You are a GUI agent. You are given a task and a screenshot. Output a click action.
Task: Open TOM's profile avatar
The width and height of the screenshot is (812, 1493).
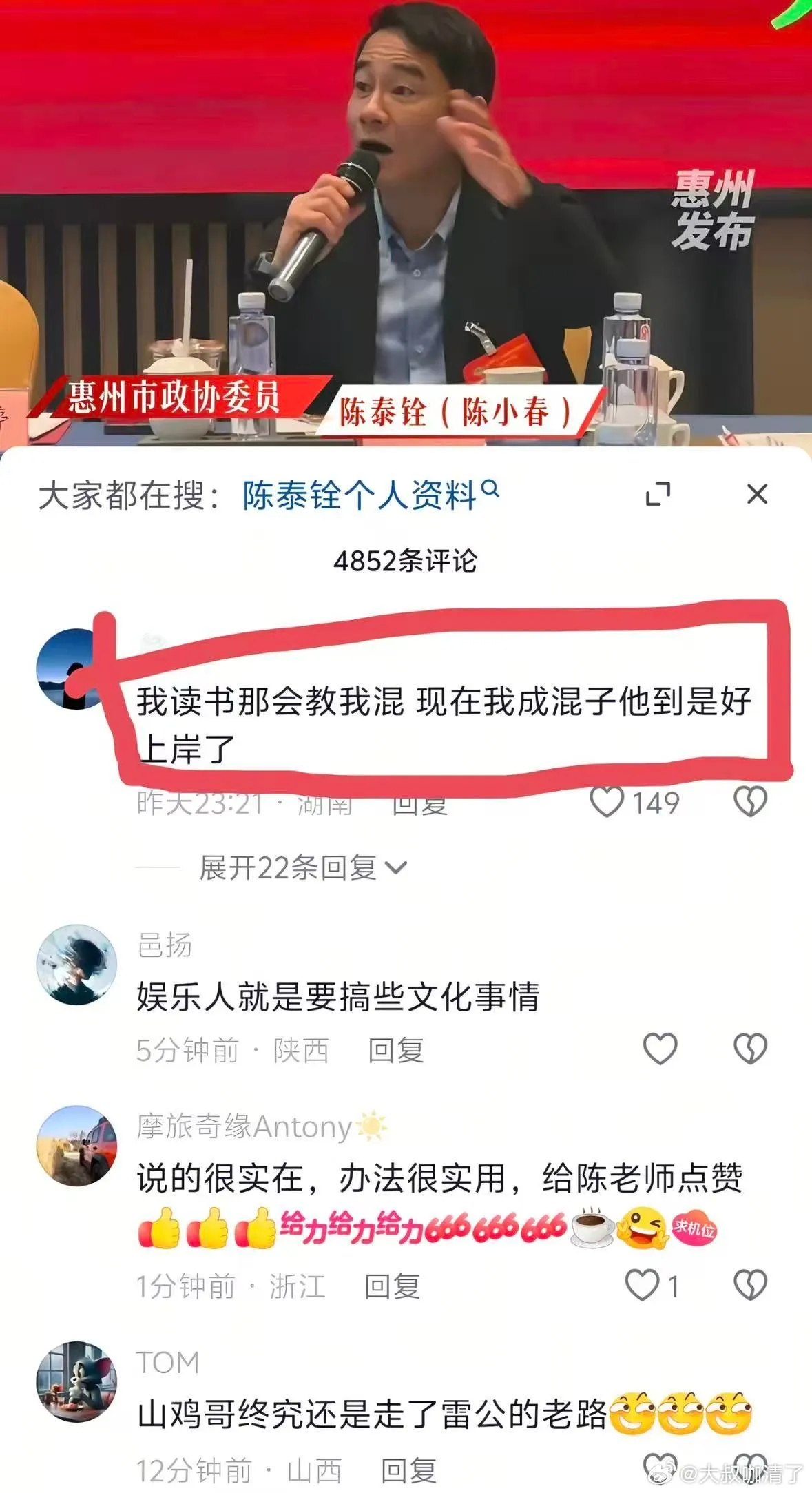[76, 1381]
